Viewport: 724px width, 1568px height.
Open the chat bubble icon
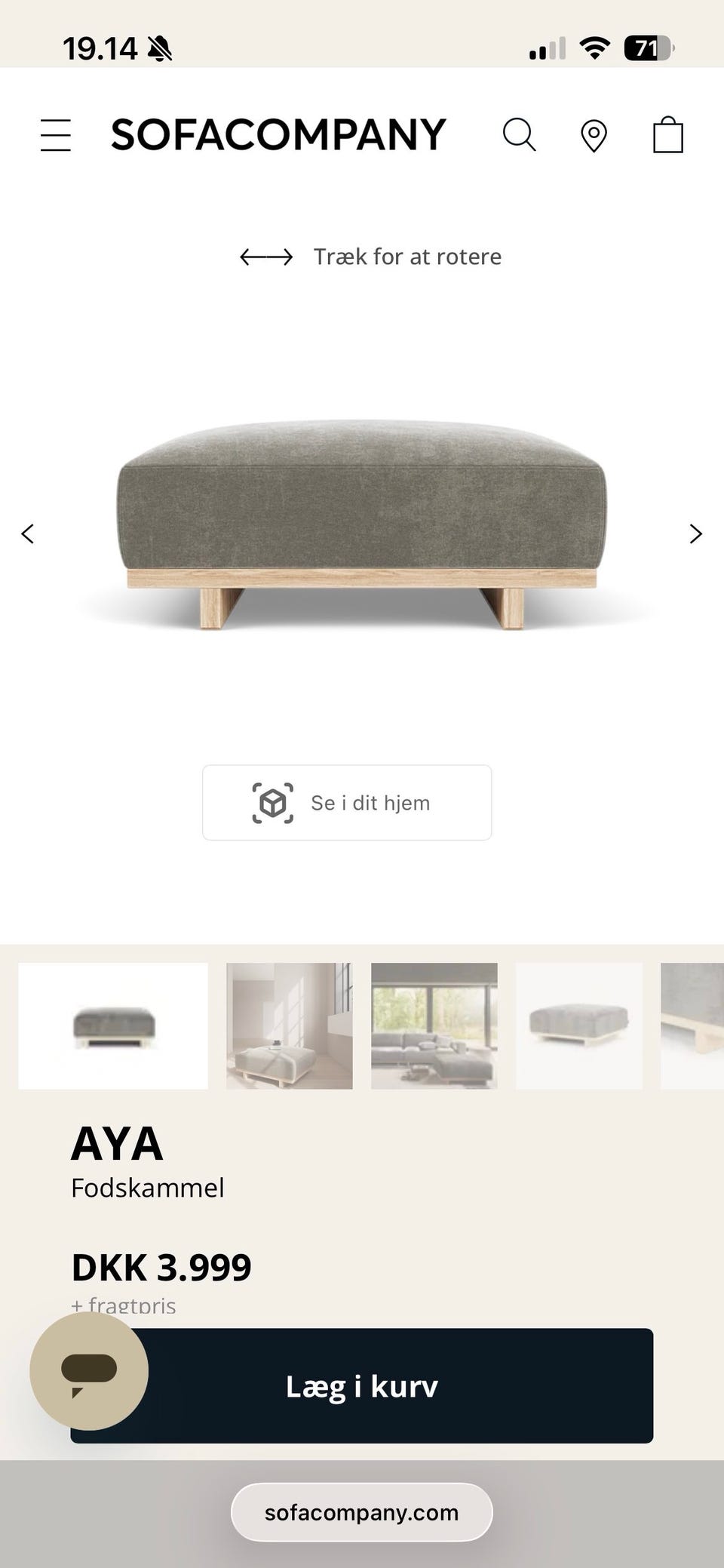88,1373
